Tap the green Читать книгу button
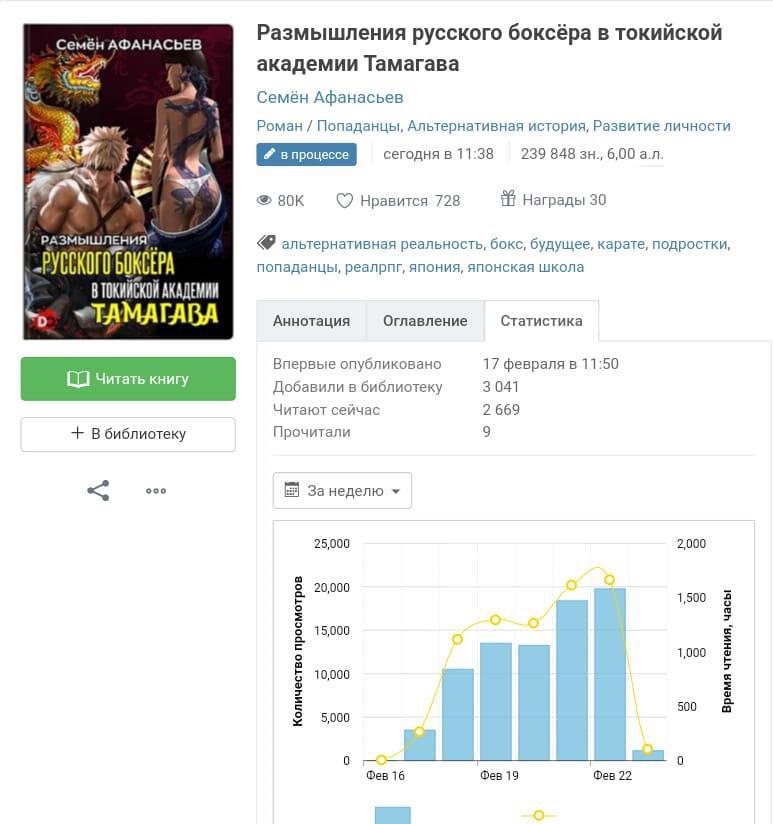 coord(128,379)
